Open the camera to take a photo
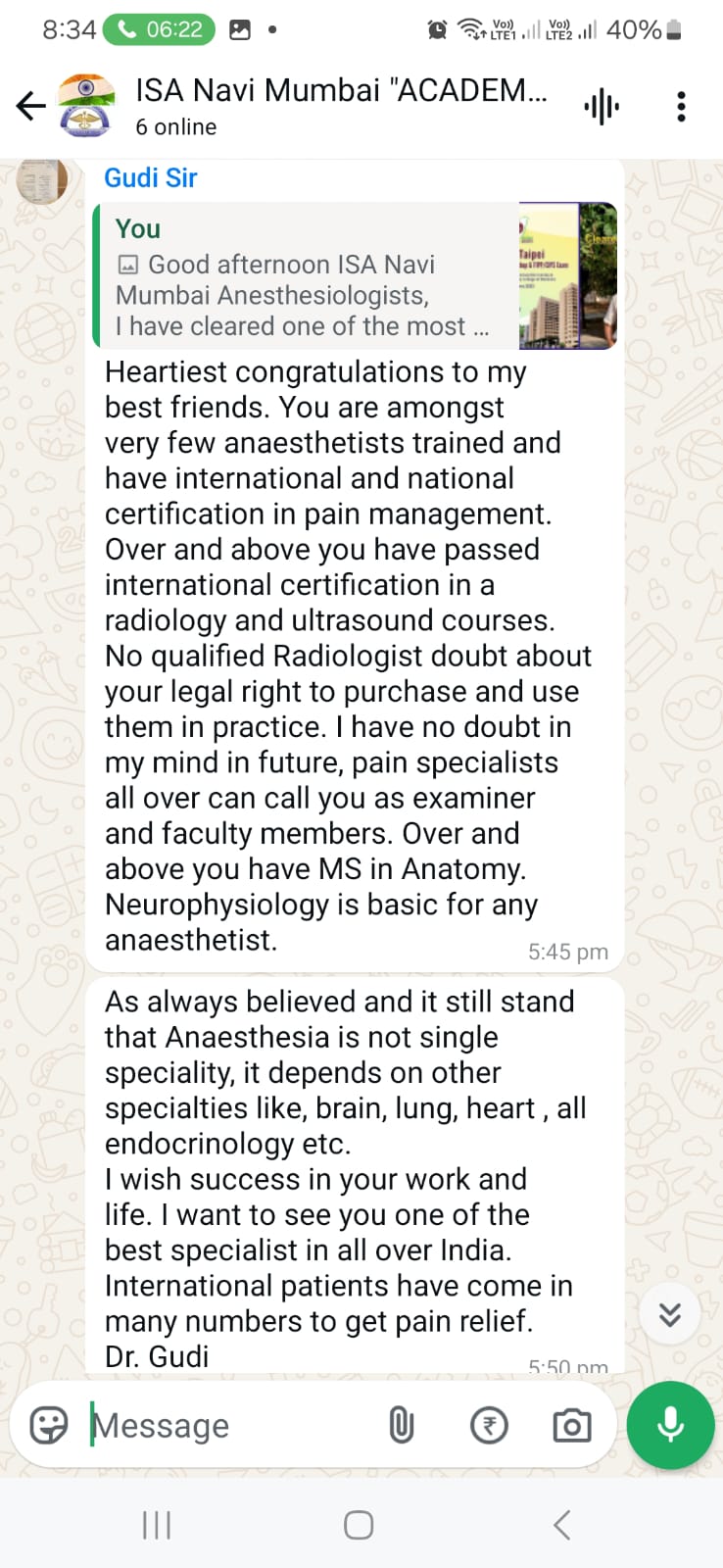723x1568 pixels. pos(572,1425)
